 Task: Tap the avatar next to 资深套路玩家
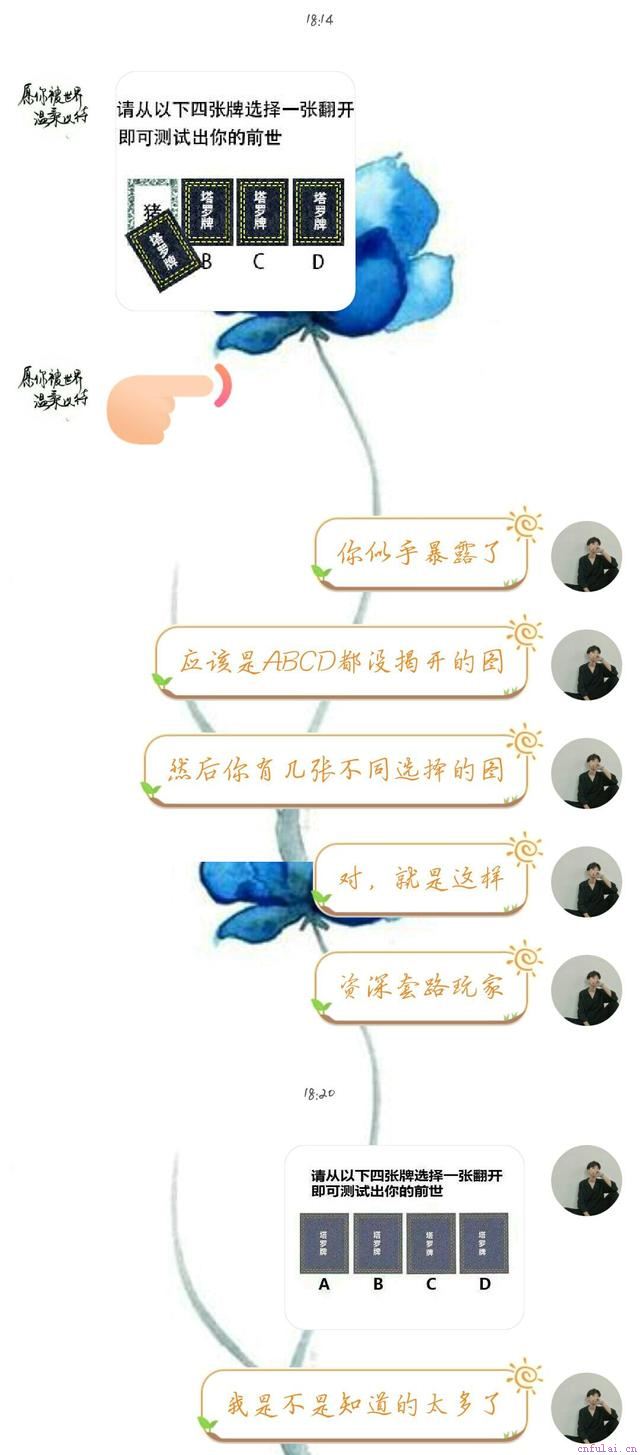tap(587, 990)
